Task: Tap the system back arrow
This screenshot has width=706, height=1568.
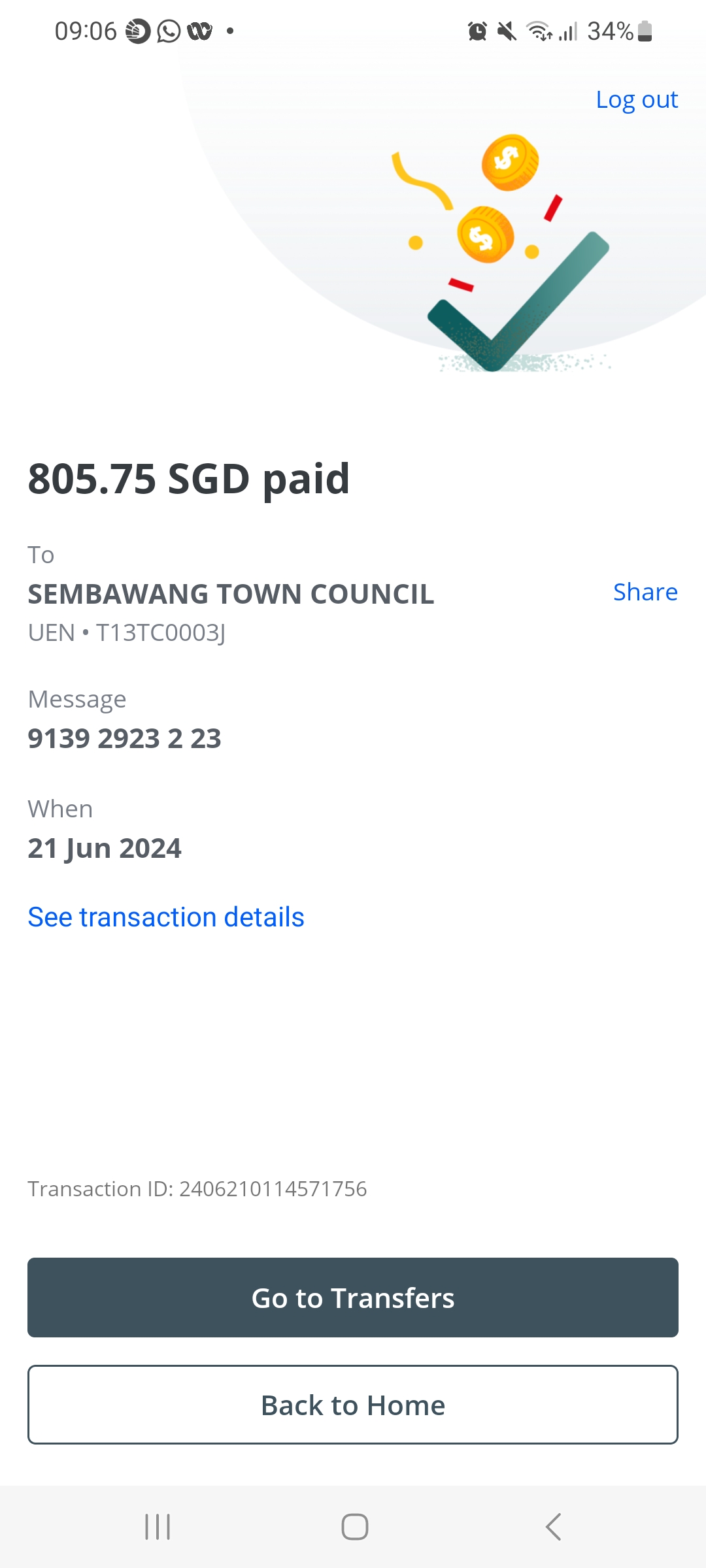Action: click(x=553, y=1527)
